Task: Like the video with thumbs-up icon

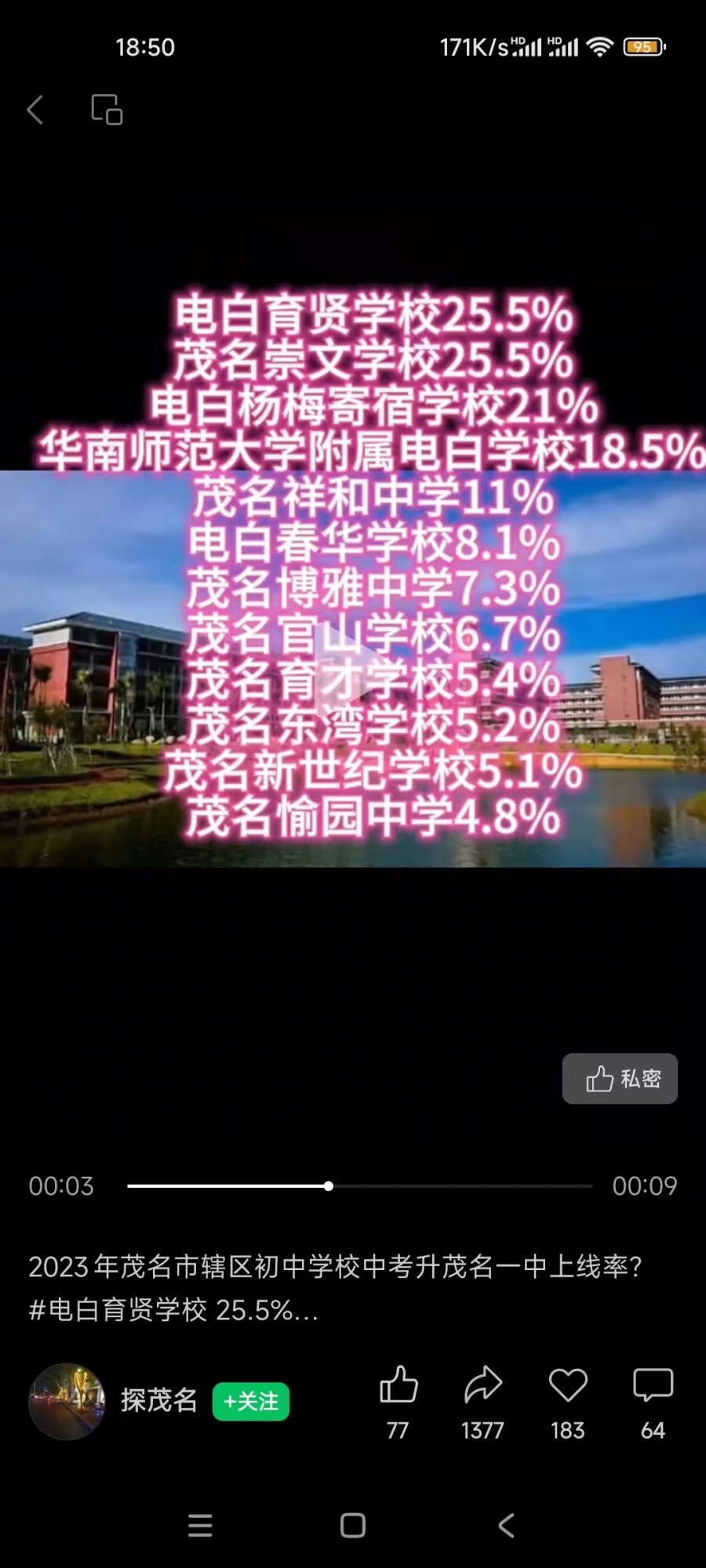Action: click(x=398, y=1385)
